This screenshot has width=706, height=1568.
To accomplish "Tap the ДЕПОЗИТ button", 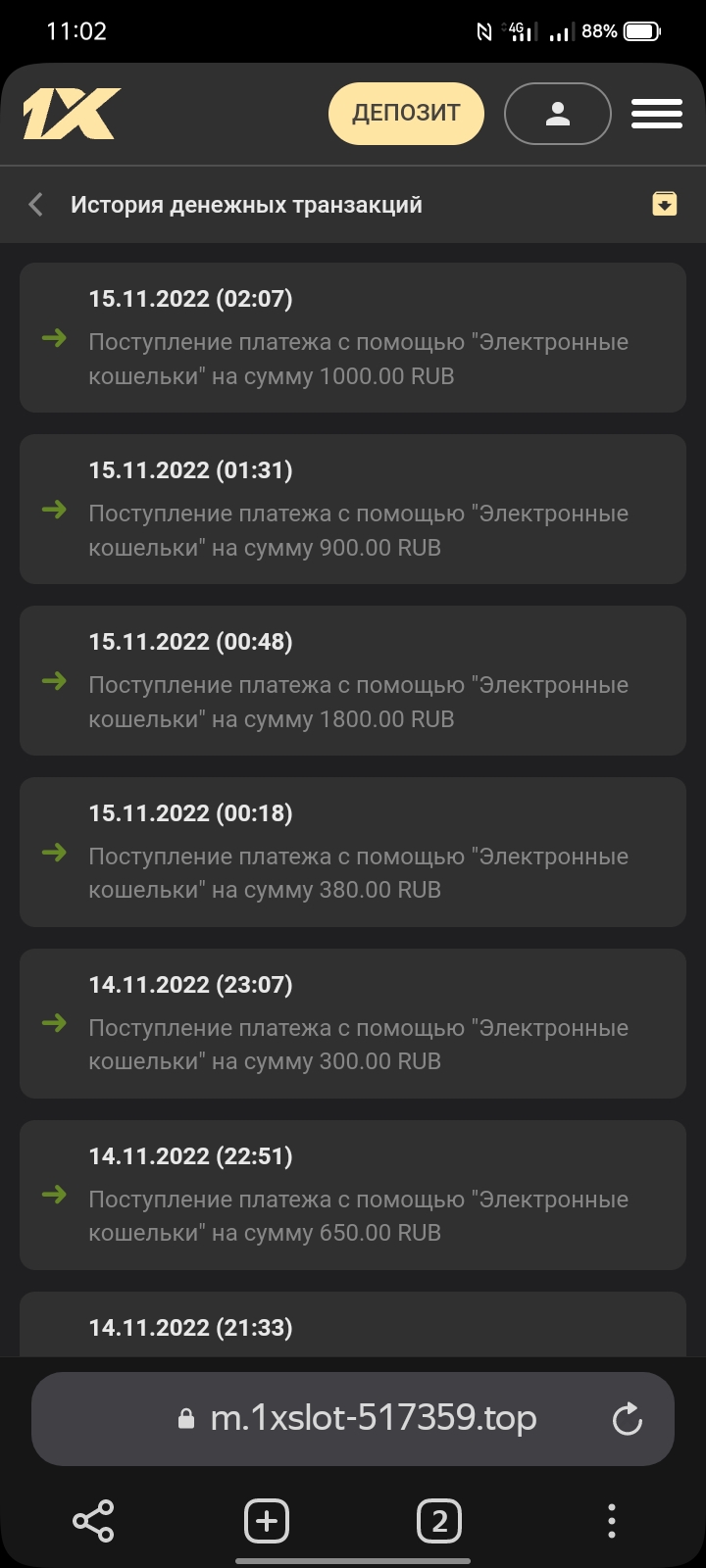I will pyautogui.click(x=406, y=114).
